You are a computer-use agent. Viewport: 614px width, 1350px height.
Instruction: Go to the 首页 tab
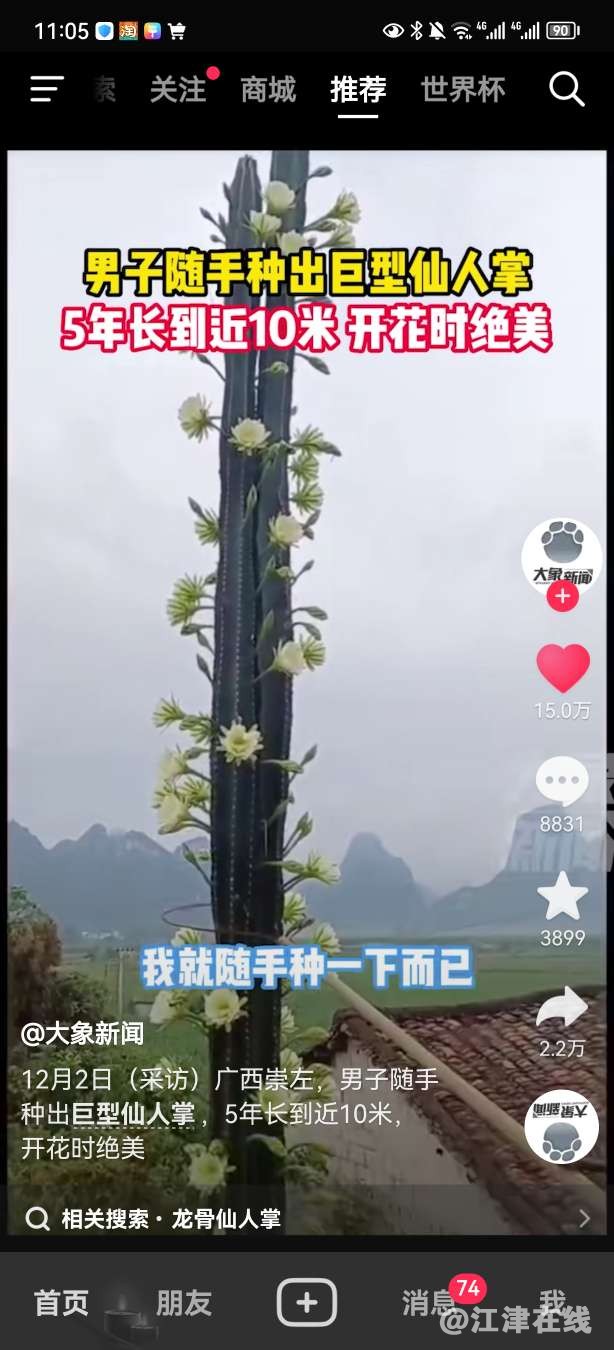click(x=62, y=1303)
